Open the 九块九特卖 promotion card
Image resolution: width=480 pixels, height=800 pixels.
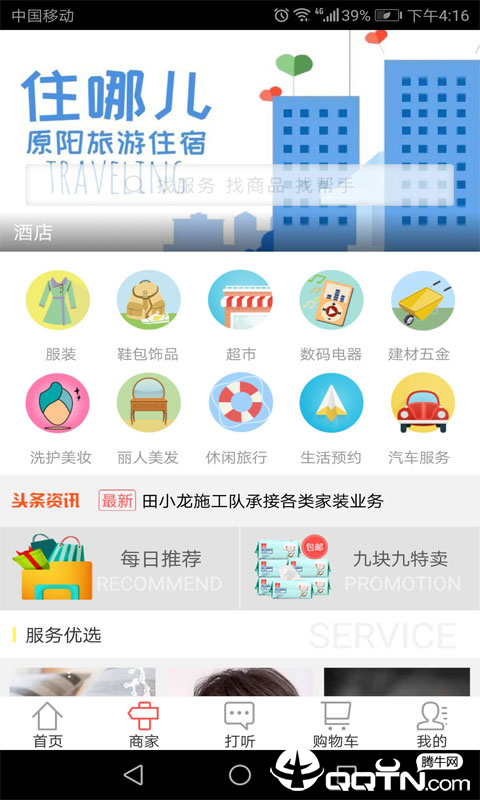(360, 569)
